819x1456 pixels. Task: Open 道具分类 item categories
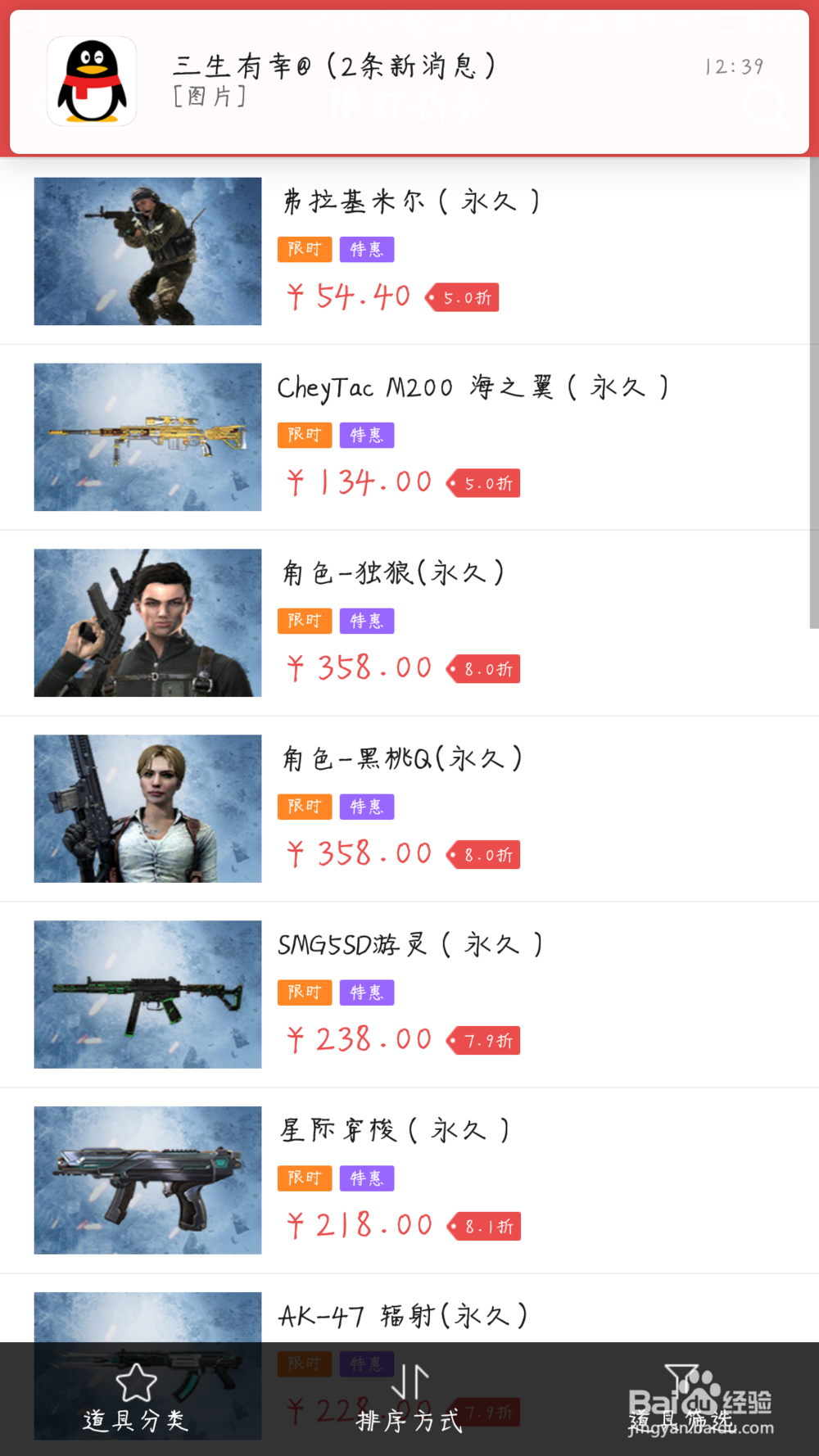tap(136, 1399)
